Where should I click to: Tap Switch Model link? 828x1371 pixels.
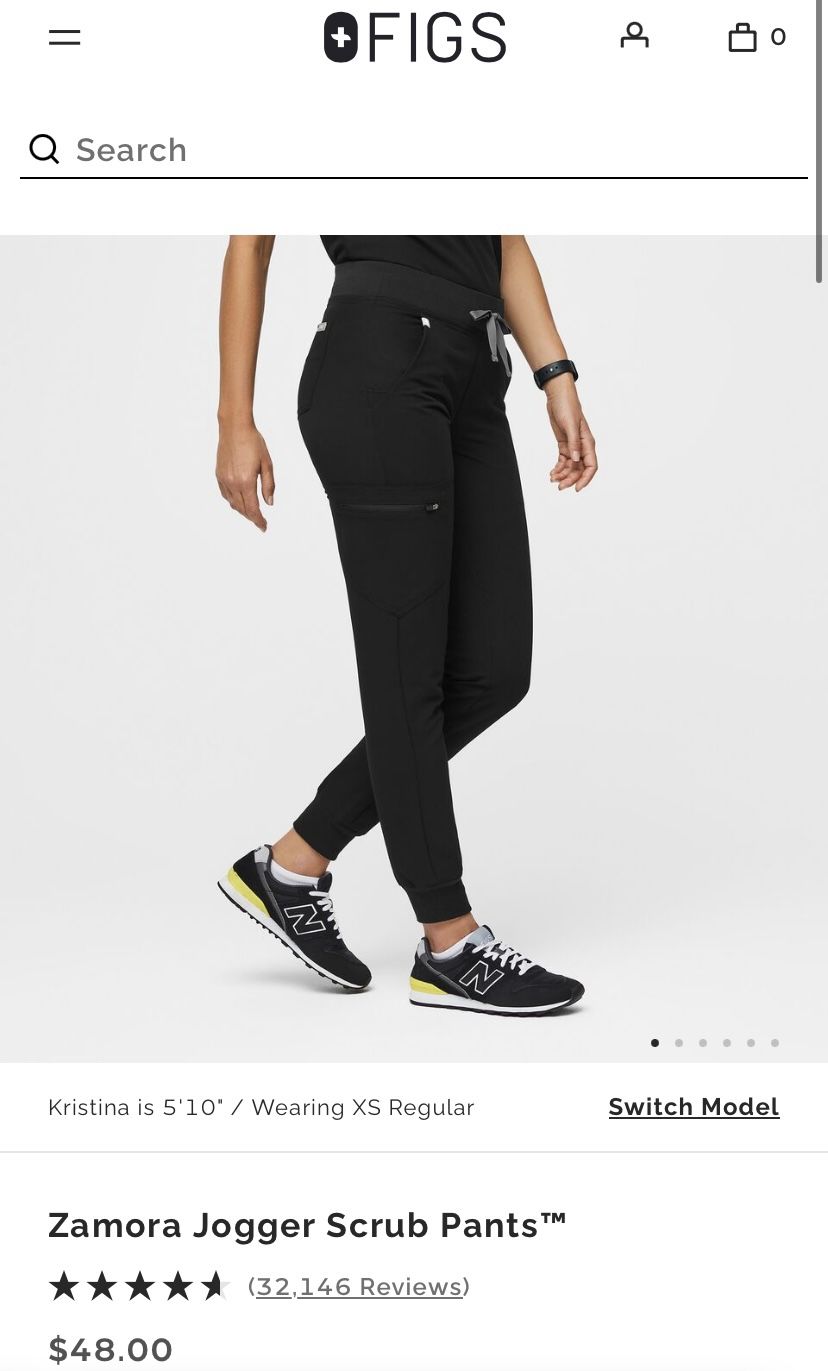694,1107
